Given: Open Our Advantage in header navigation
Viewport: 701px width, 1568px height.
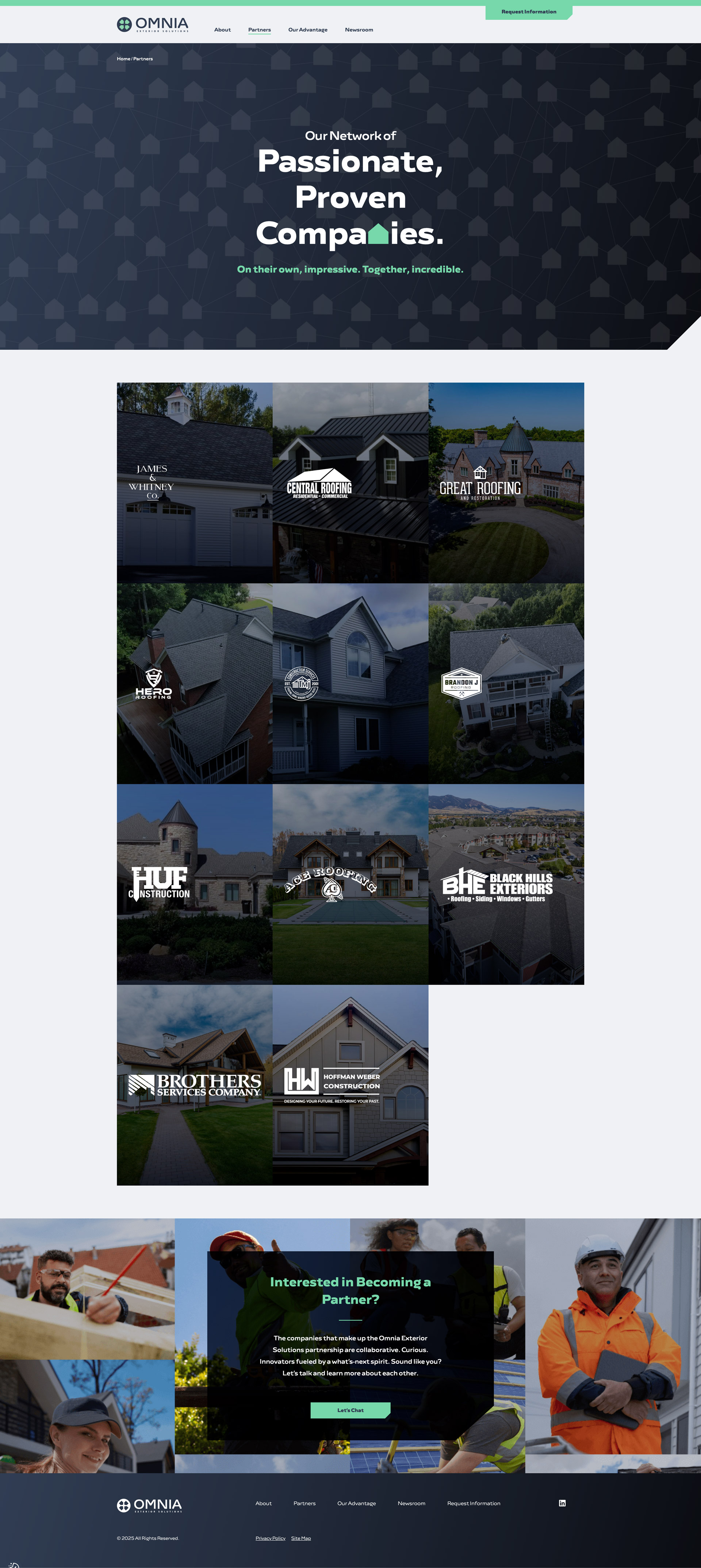Looking at the screenshot, I should (x=307, y=30).
